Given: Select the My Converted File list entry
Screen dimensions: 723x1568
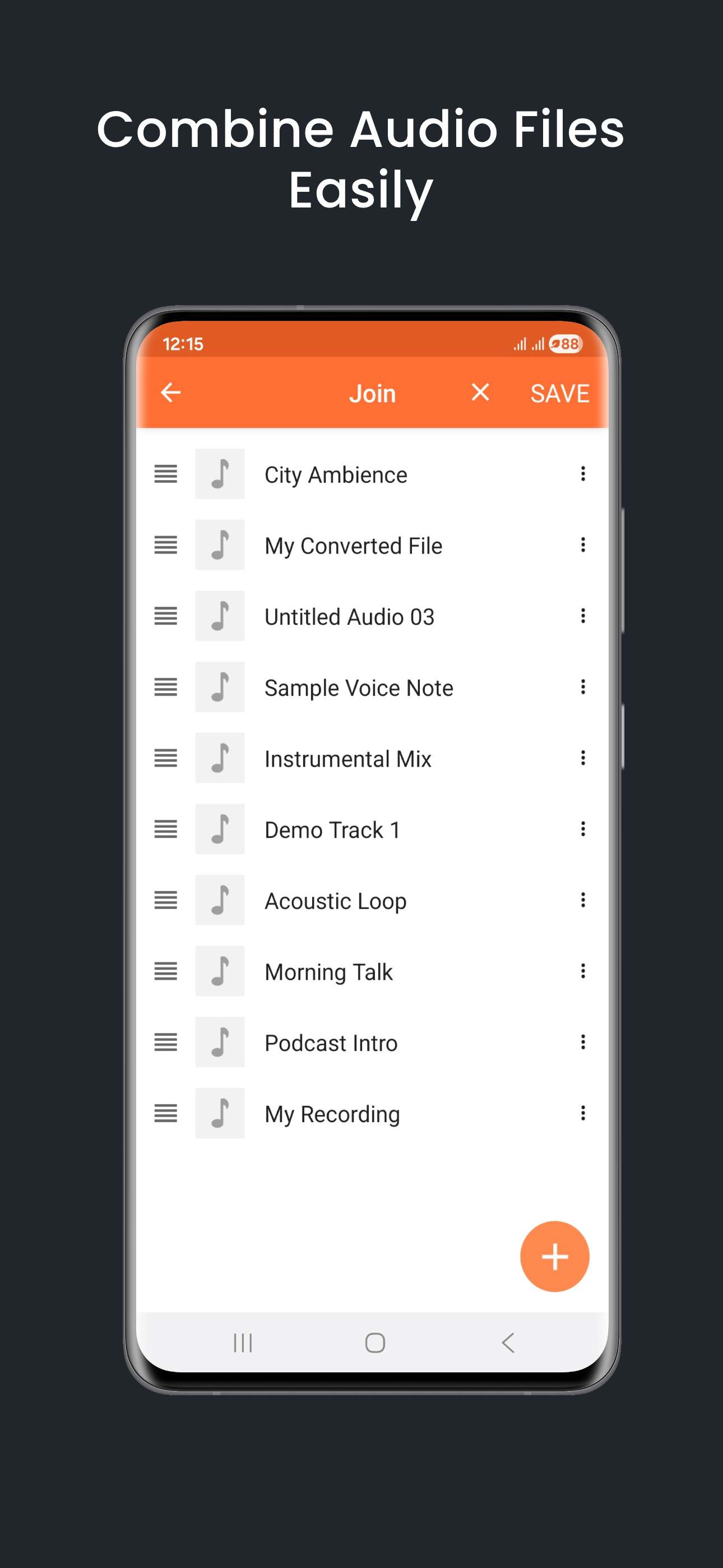Looking at the screenshot, I should [353, 546].
